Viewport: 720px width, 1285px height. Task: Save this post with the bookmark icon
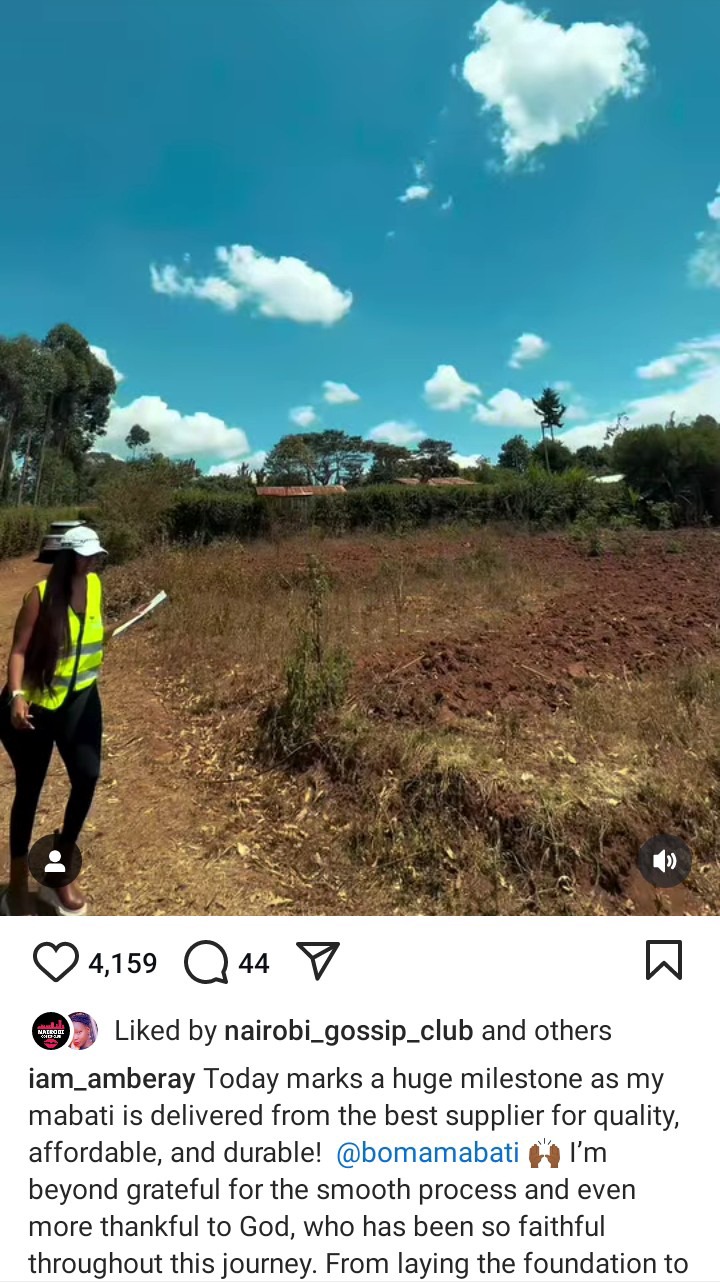coord(664,960)
